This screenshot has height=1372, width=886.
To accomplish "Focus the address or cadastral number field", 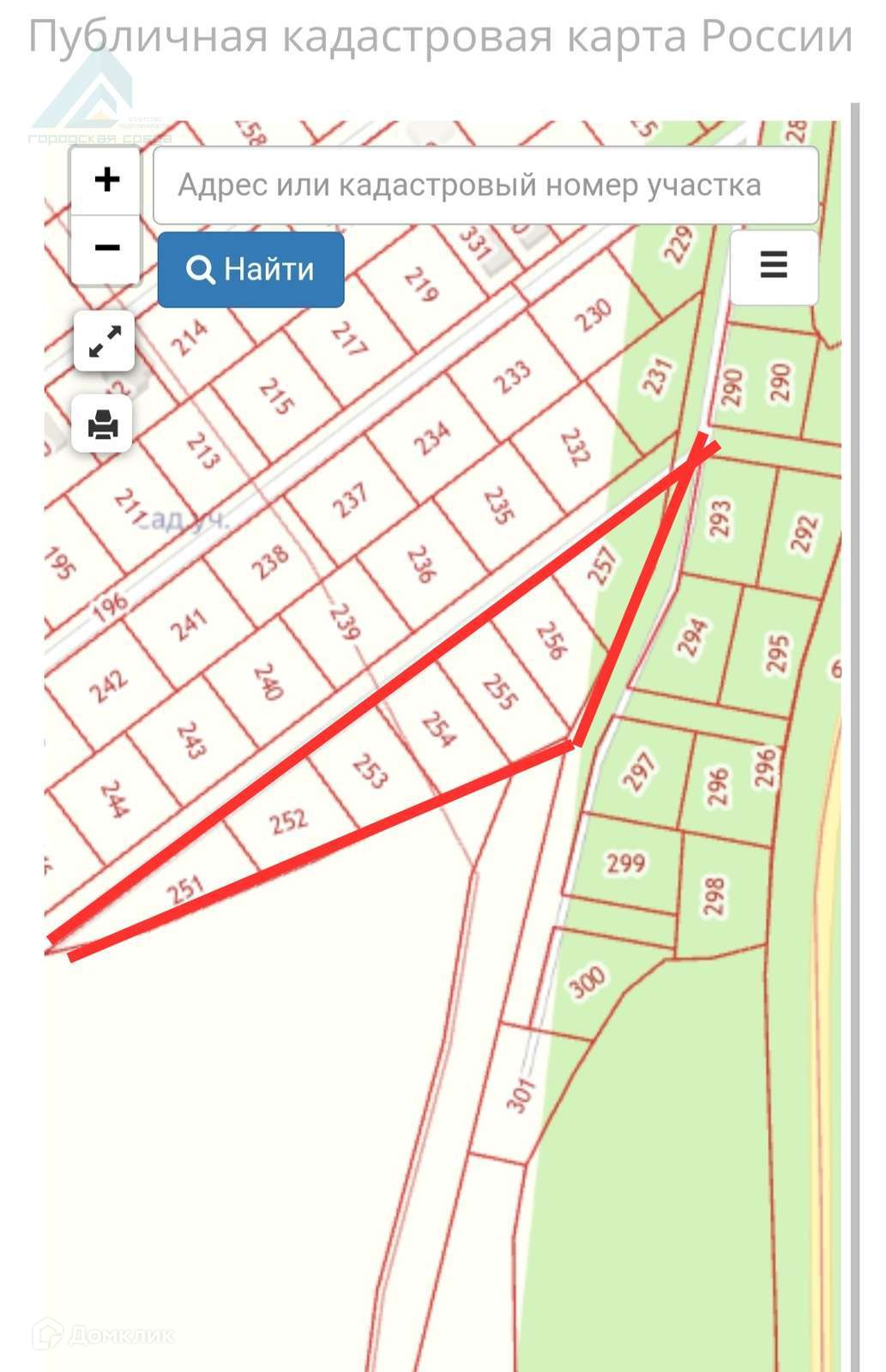I will (x=485, y=186).
